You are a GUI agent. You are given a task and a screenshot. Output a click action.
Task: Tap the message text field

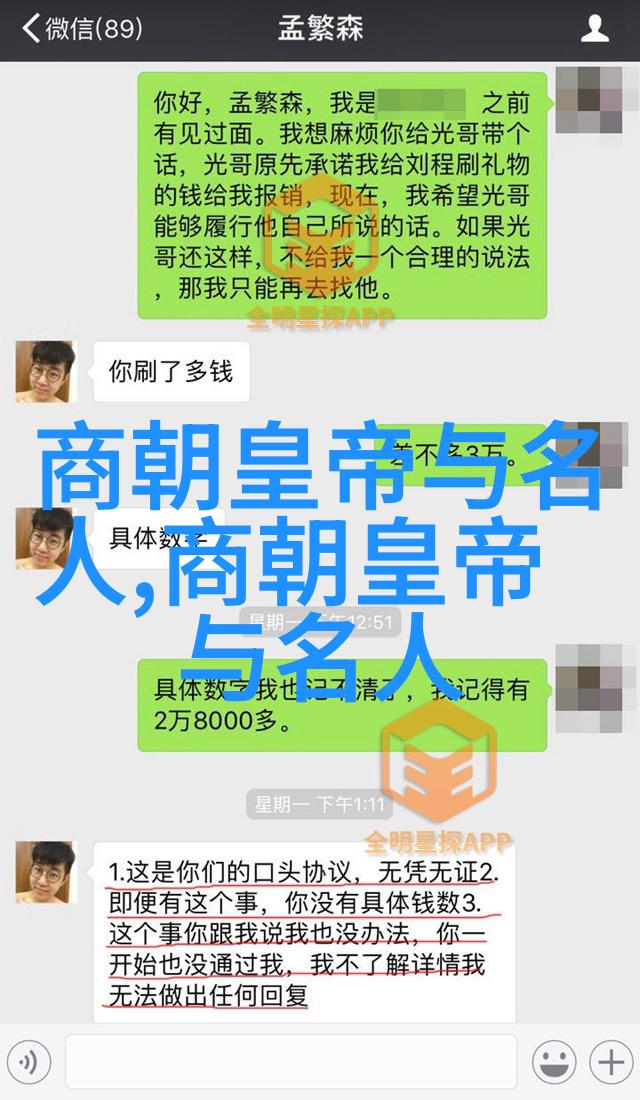[x=290, y=1061]
